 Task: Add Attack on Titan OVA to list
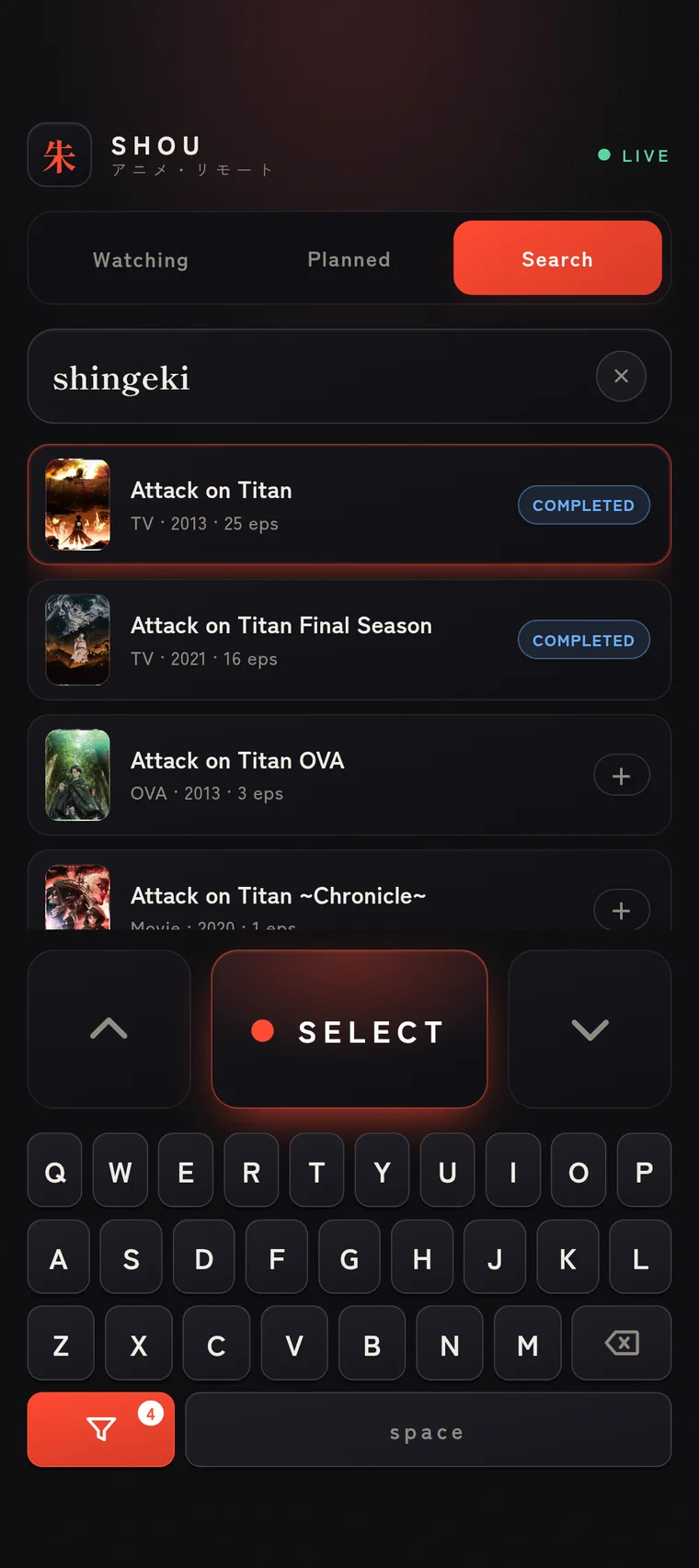(x=621, y=776)
